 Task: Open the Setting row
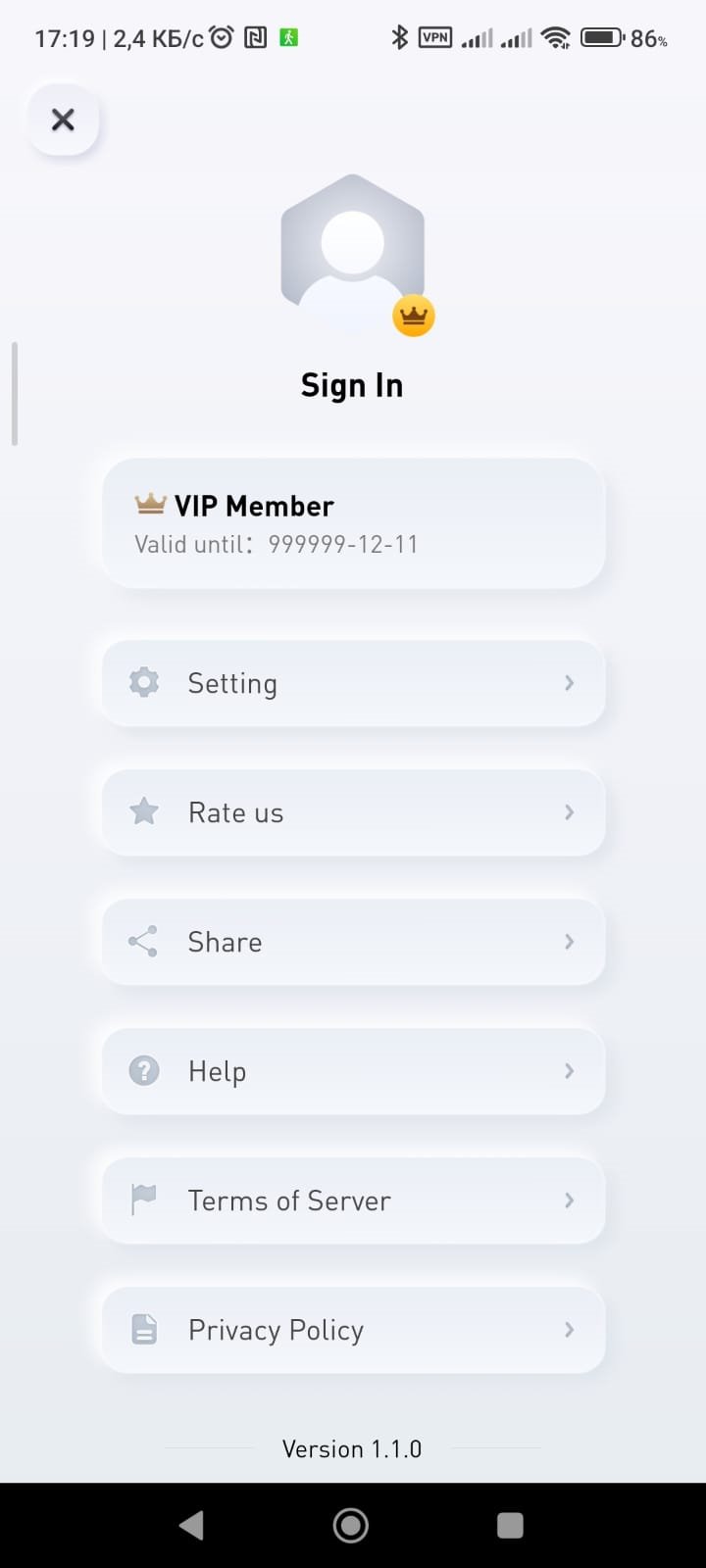[353, 683]
